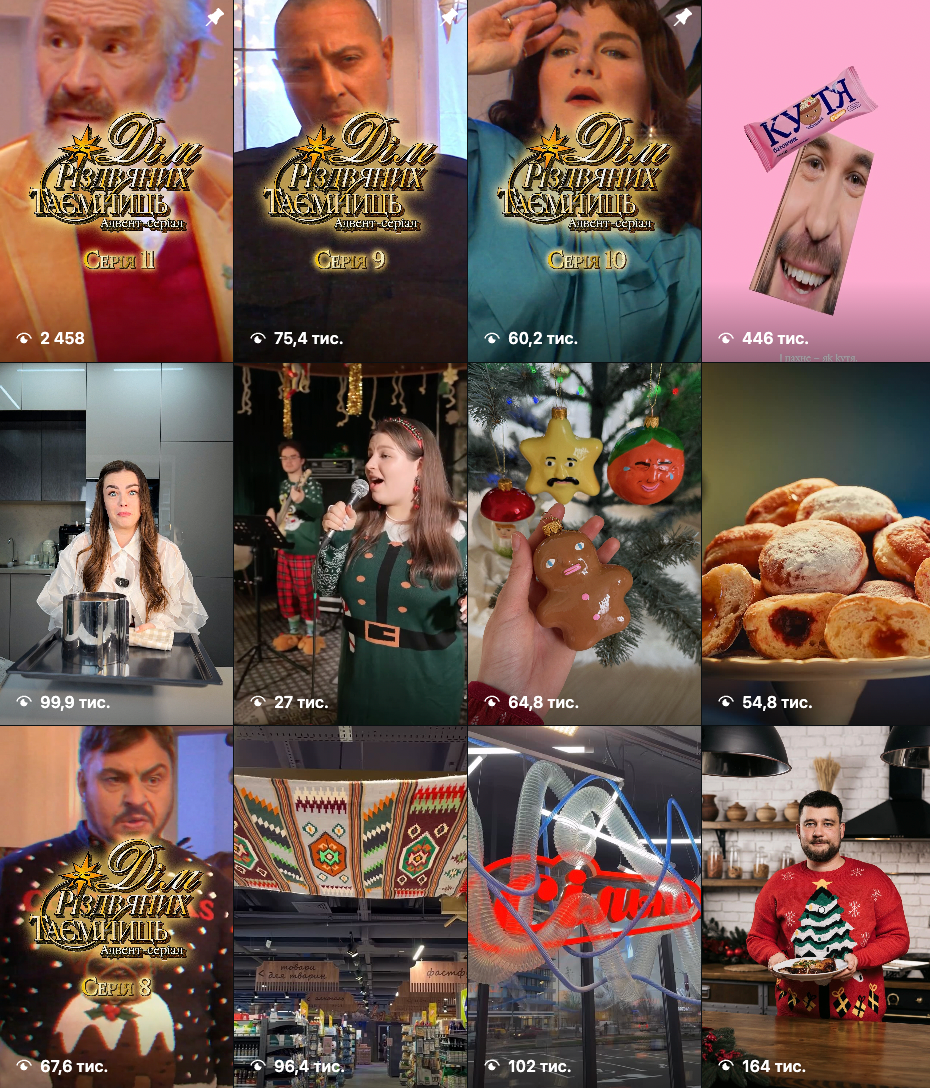Watch the singing girl video with 27 тис. views
This screenshot has width=930, height=1088.
350,543
